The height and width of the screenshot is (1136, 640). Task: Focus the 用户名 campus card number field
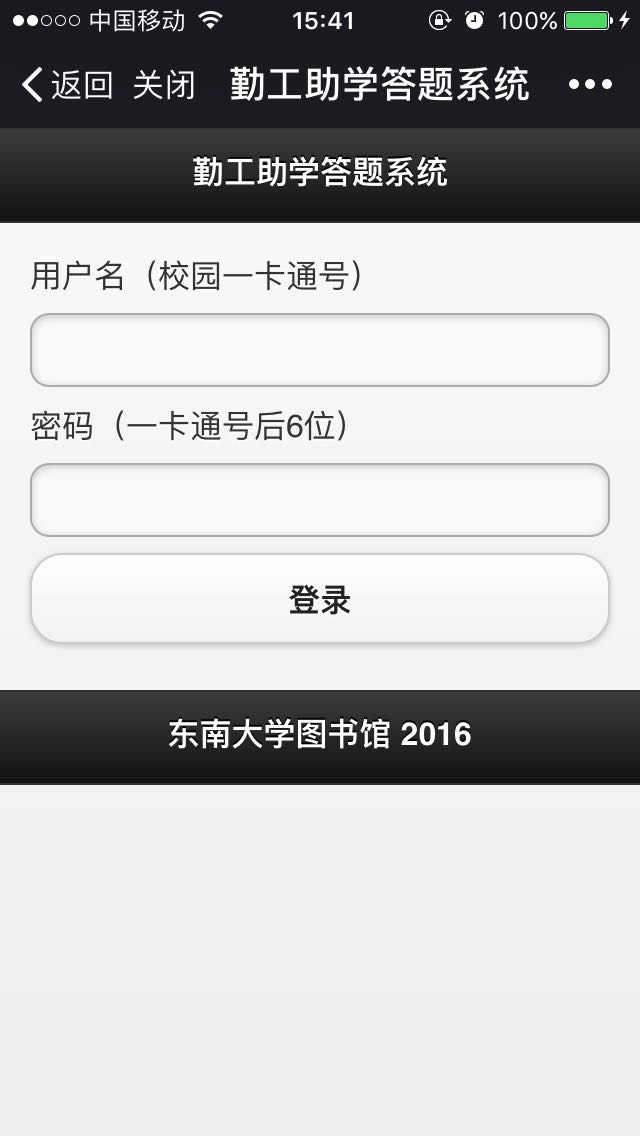(x=320, y=350)
